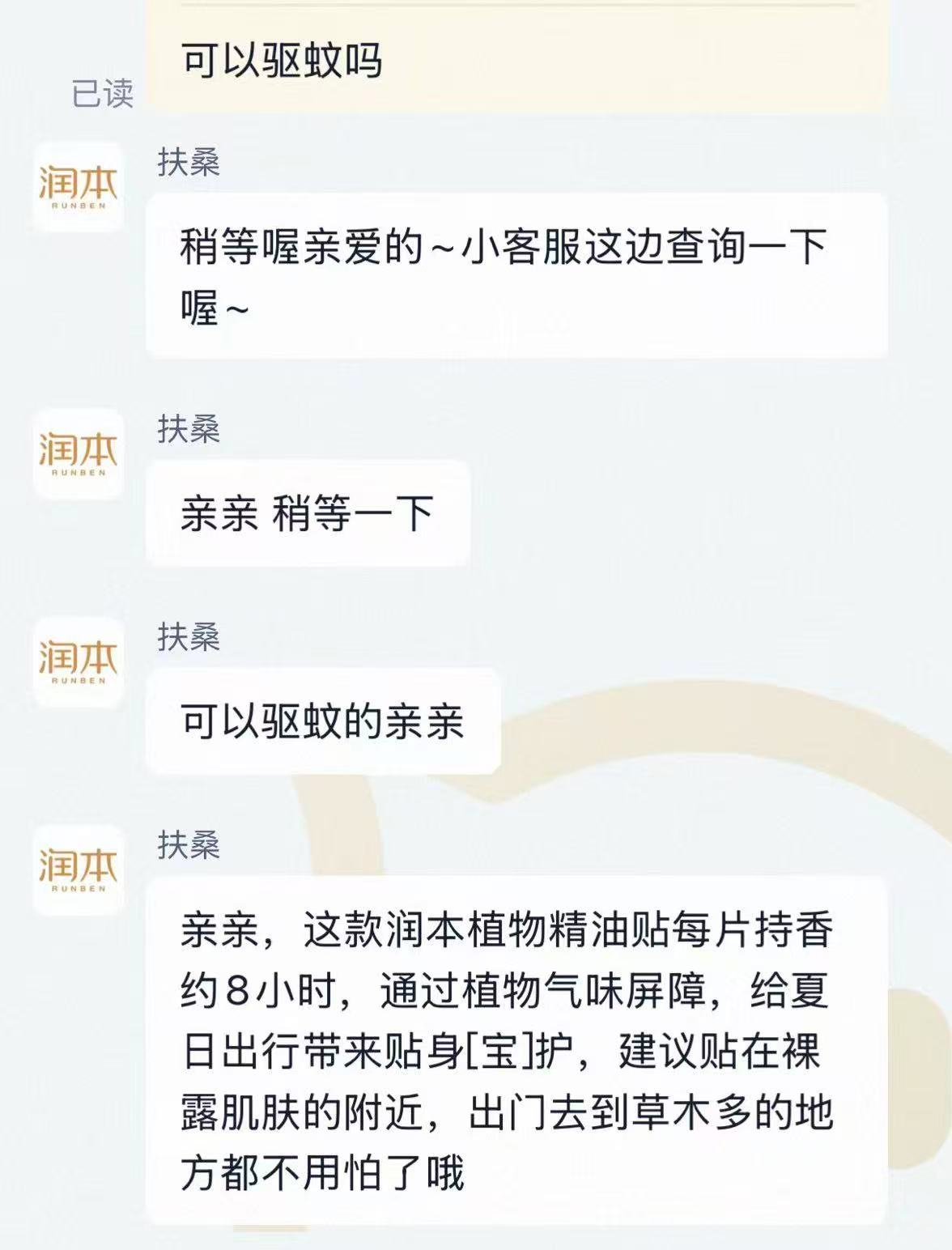Open 润本 avatar beside the "亲亲 稍等一下" message
This screenshot has height=1250, width=952.
point(79,453)
